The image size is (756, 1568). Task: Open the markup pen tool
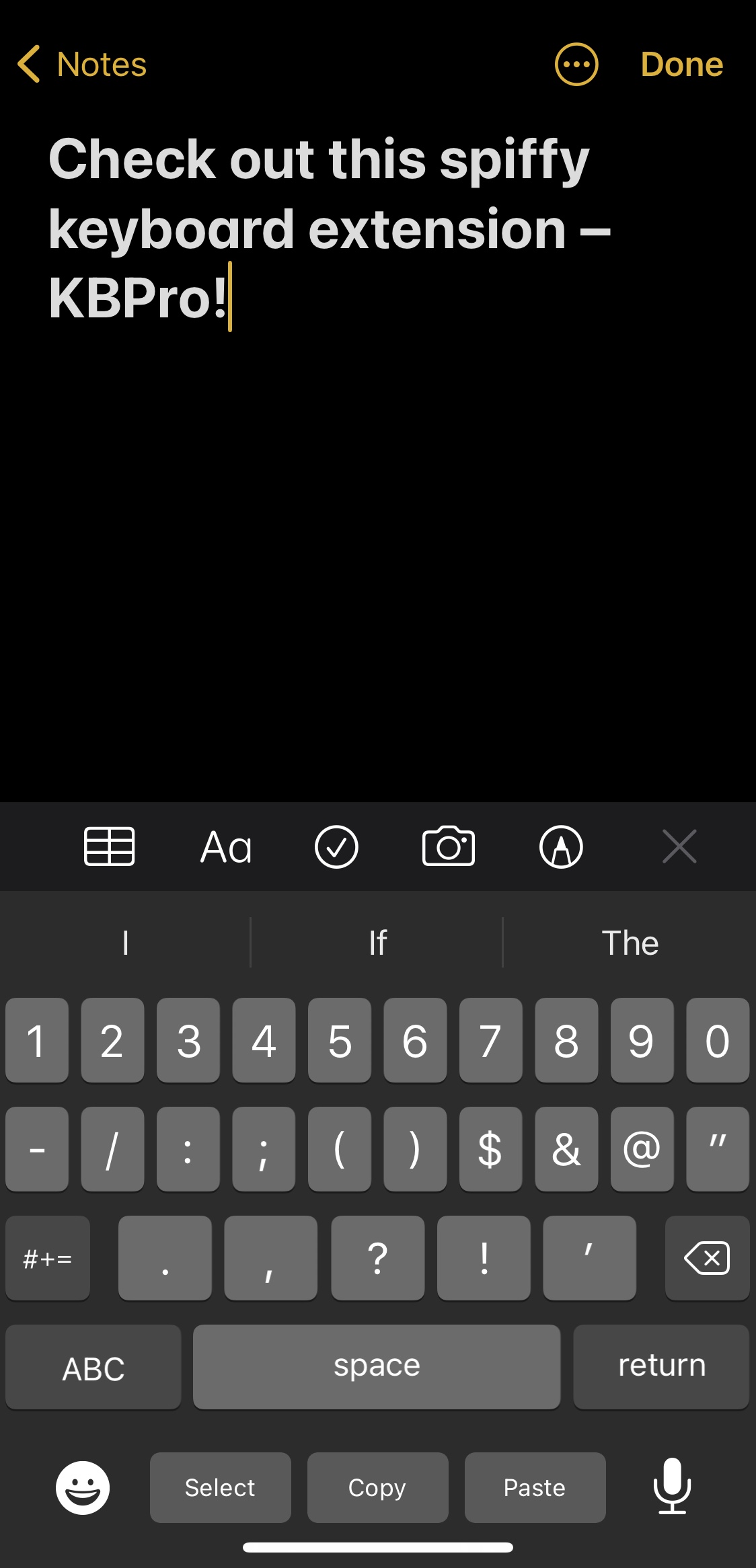(561, 847)
